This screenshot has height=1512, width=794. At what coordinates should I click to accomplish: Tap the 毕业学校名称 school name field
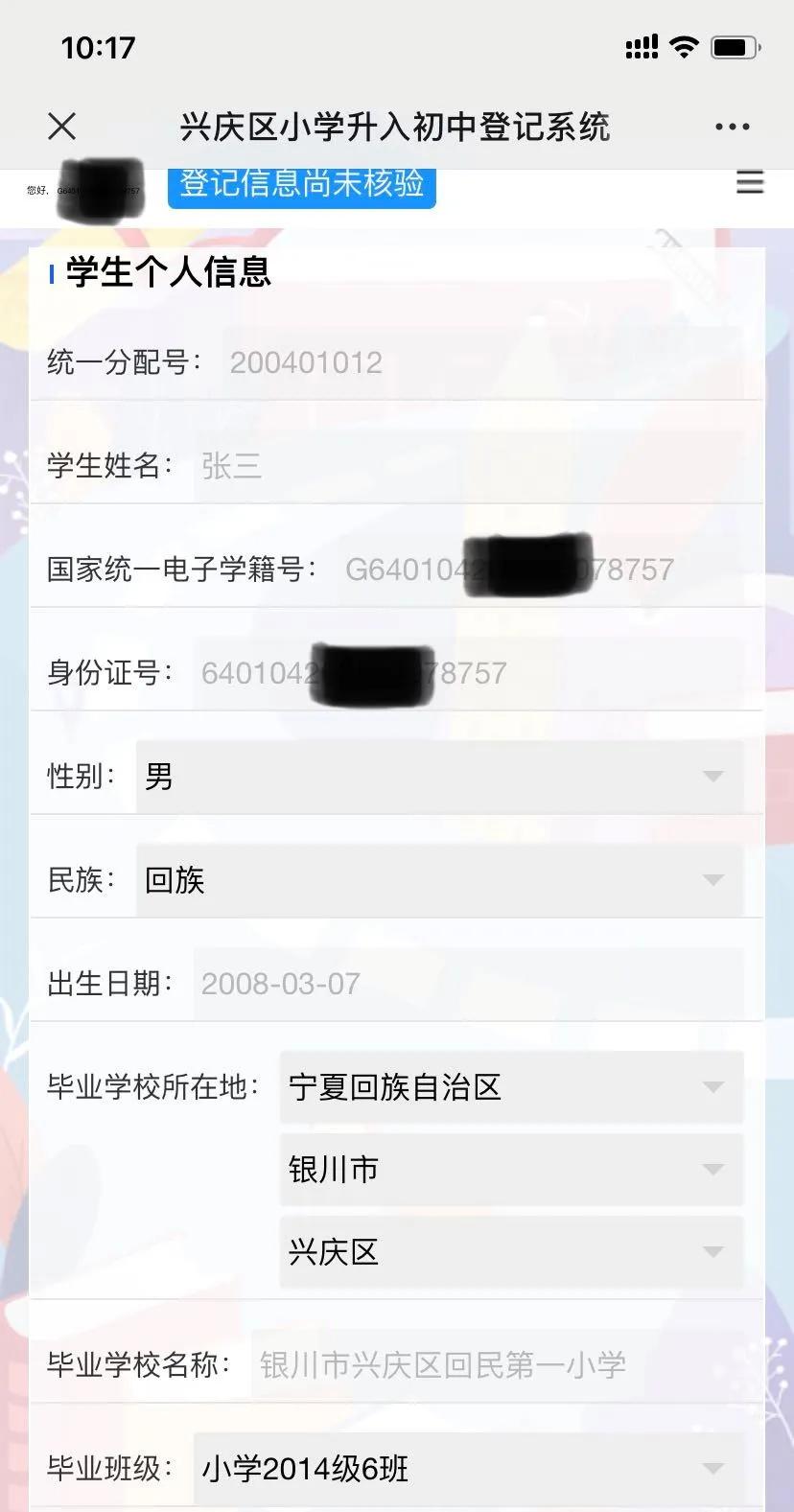click(497, 1364)
